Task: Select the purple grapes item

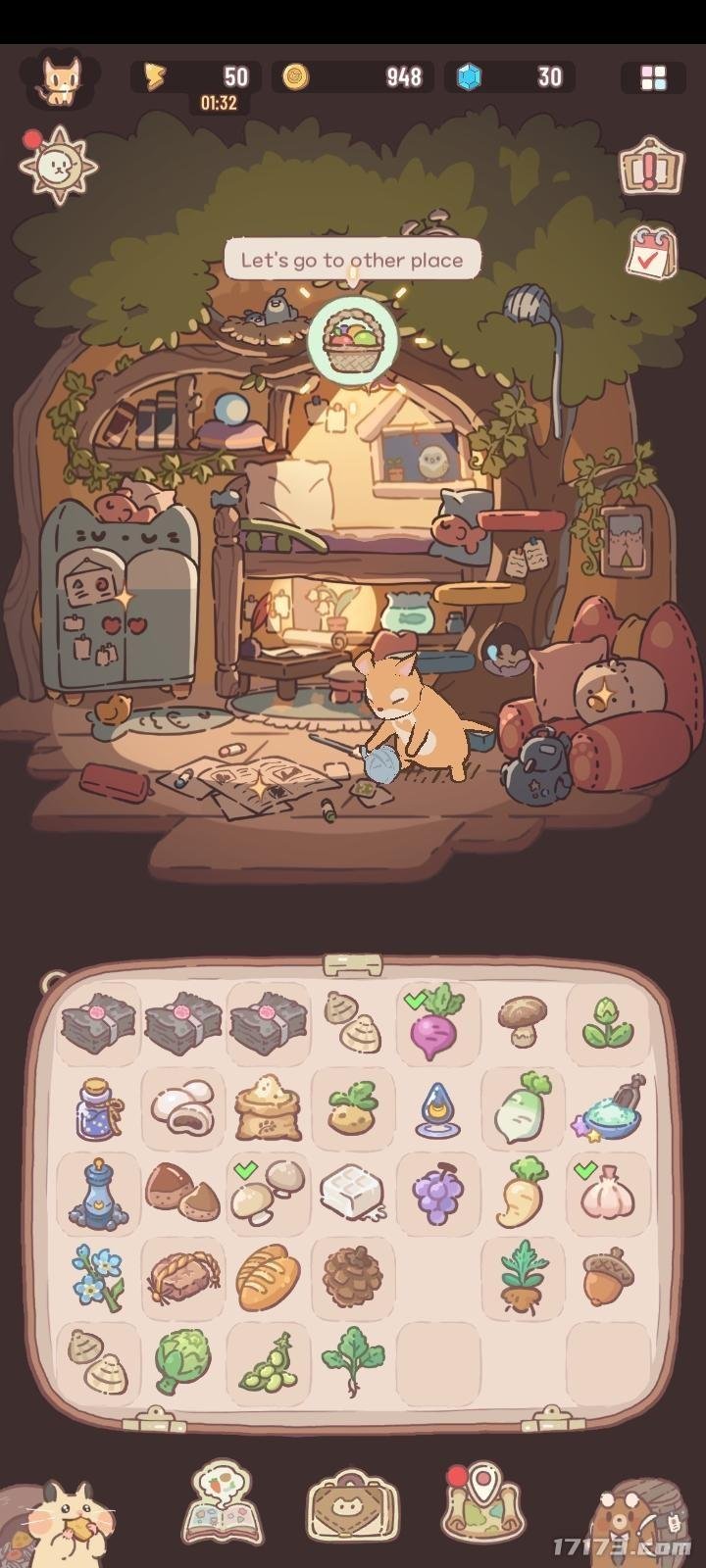Action: coord(437,1192)
